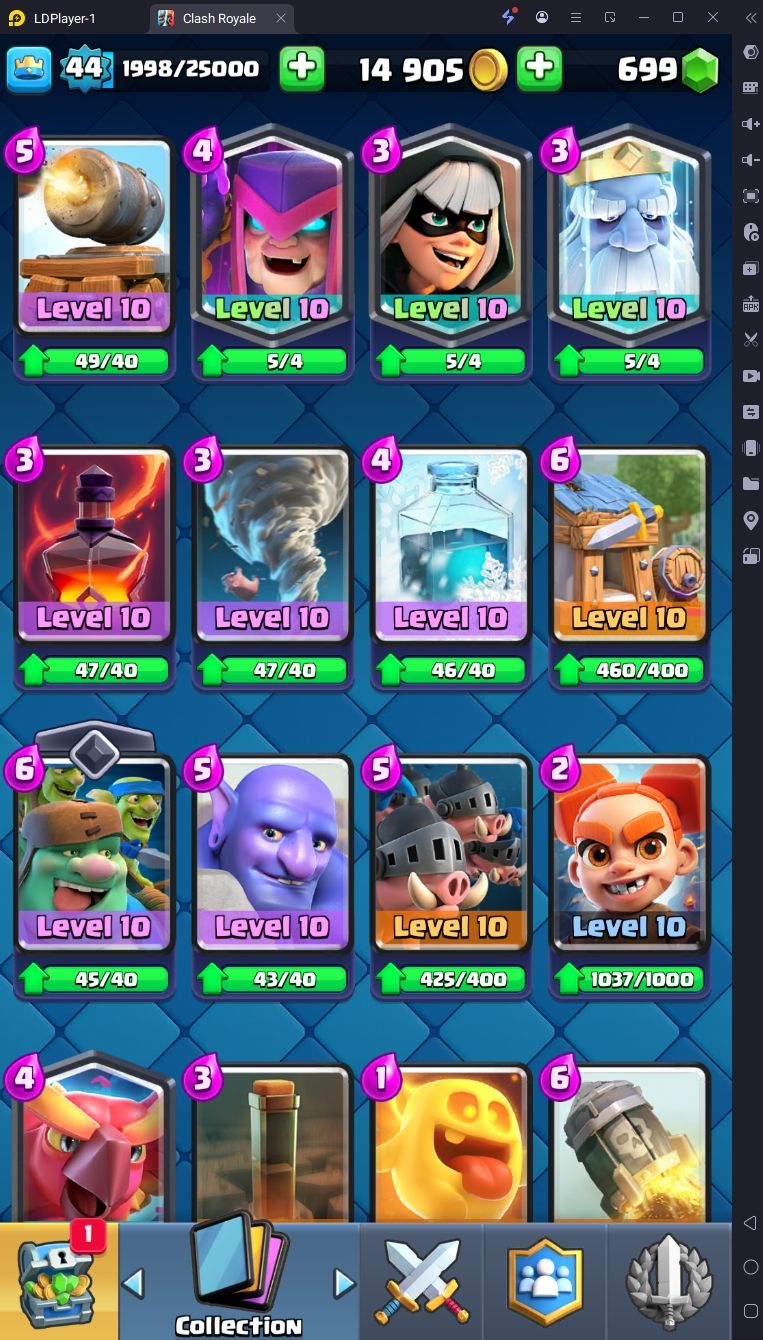Tap the left arrow beside Collection
The height and width of the screenshot is (1340, 763).
pos(133,1282)
